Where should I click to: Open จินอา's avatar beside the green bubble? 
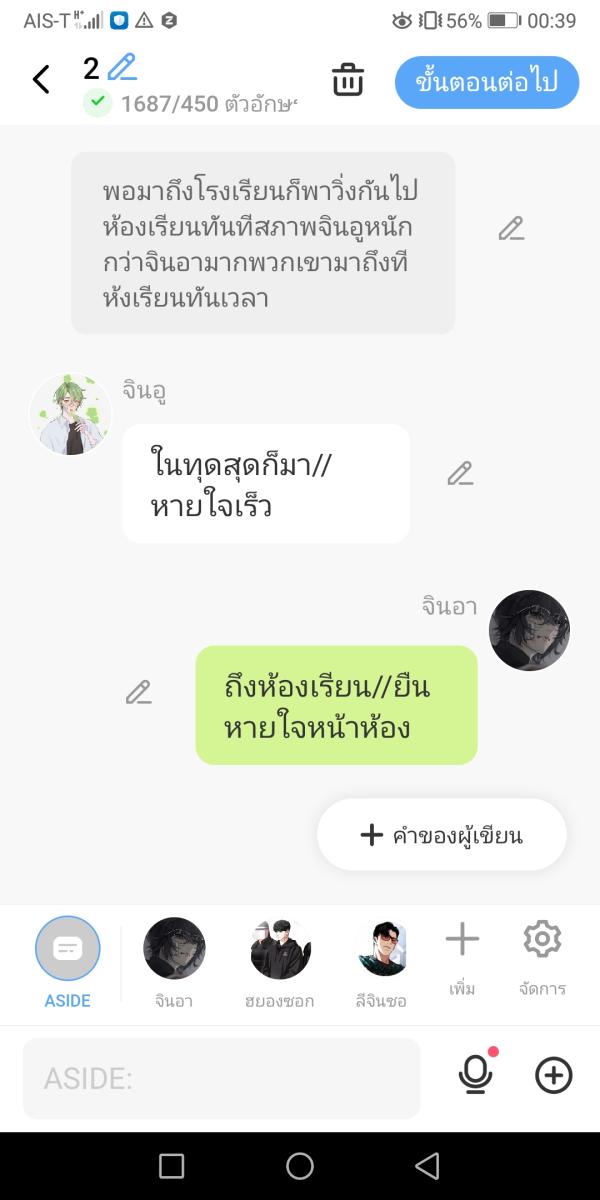[529, 630]
